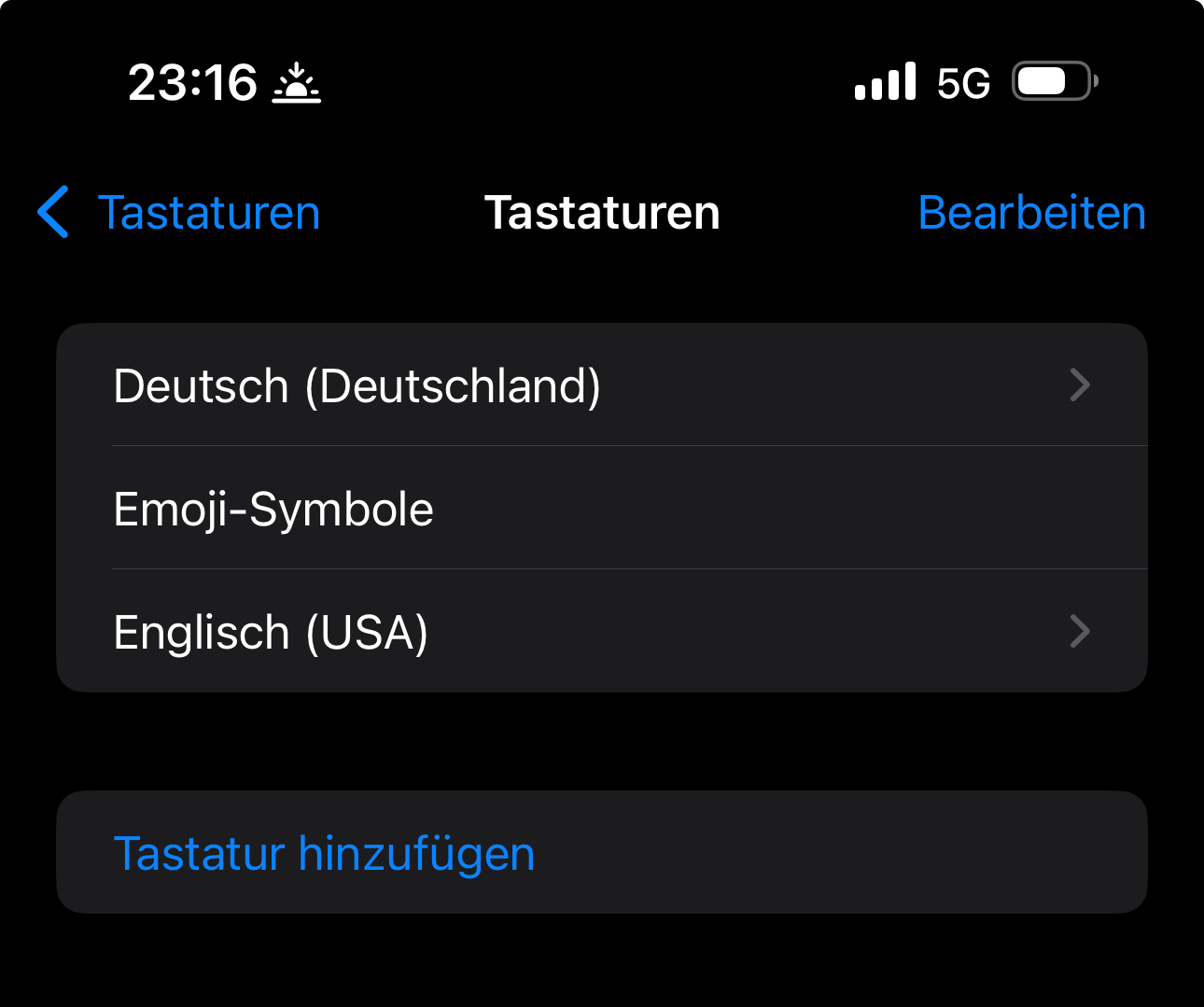1204x1007 pixels.
Task: Open the Deutsch (Deutschland) keyboard settings
Action: [601, 385]
